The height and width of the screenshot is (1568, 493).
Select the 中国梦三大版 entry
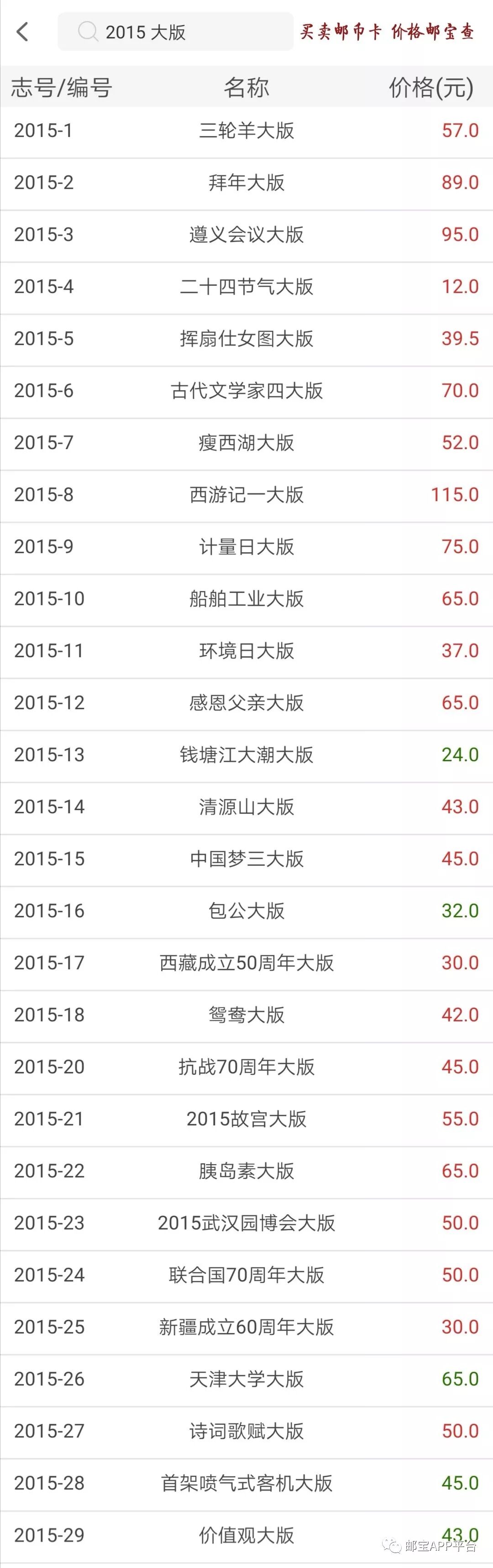pos(246,859)
